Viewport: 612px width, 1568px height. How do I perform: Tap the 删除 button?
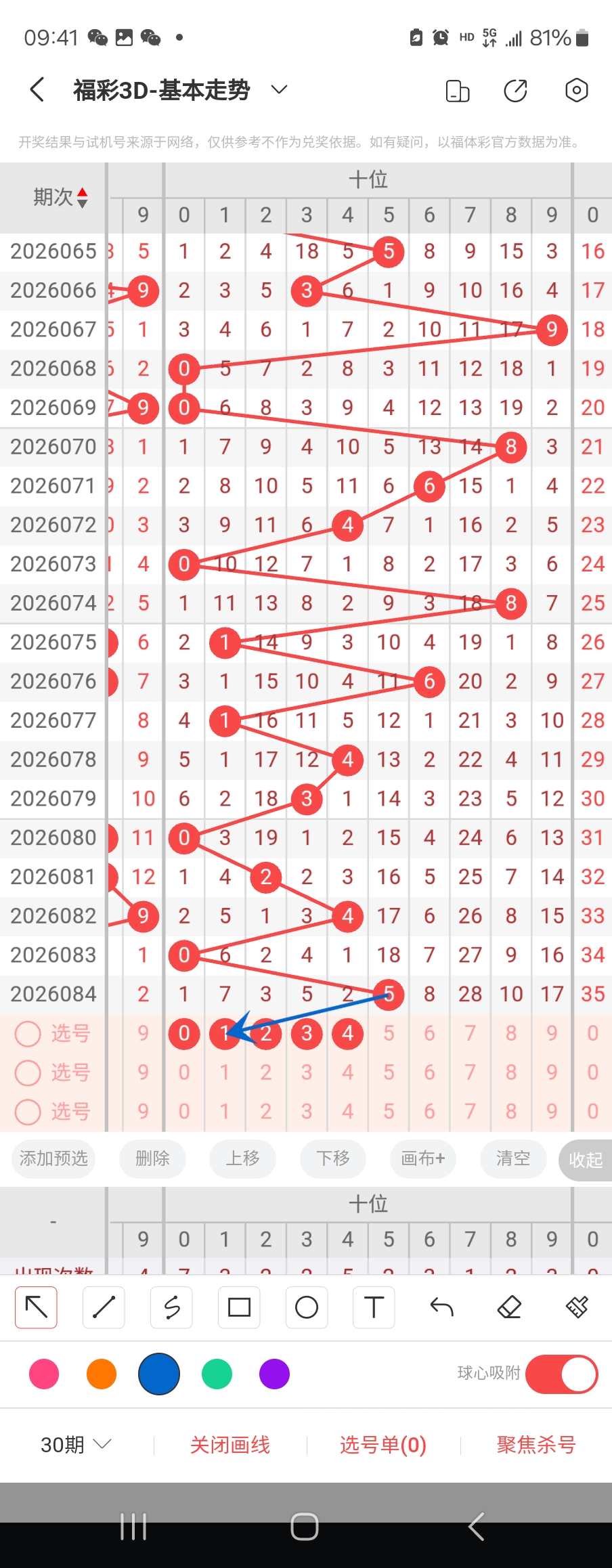152,1158
